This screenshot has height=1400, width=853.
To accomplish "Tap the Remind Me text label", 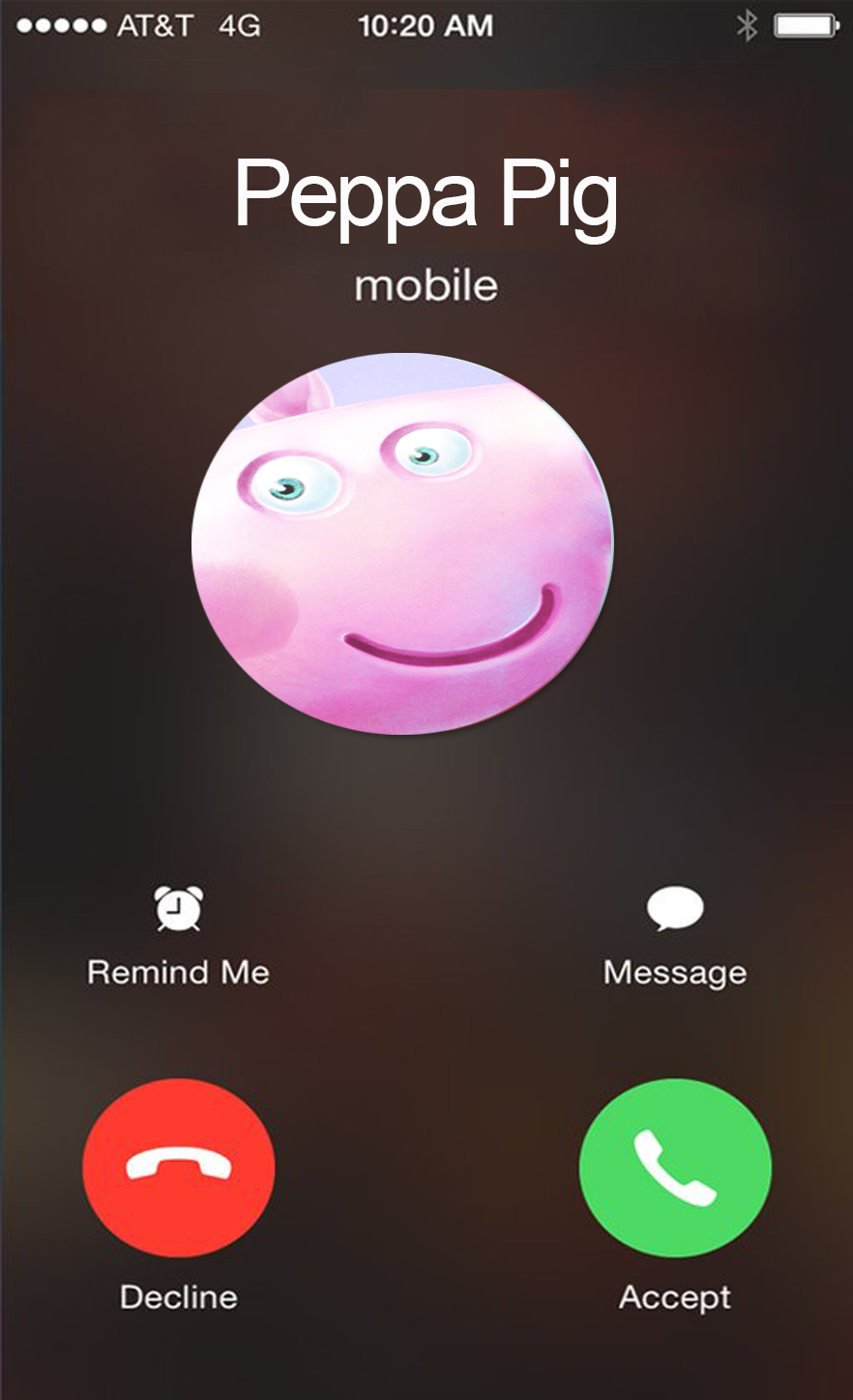I will point(178,972).
